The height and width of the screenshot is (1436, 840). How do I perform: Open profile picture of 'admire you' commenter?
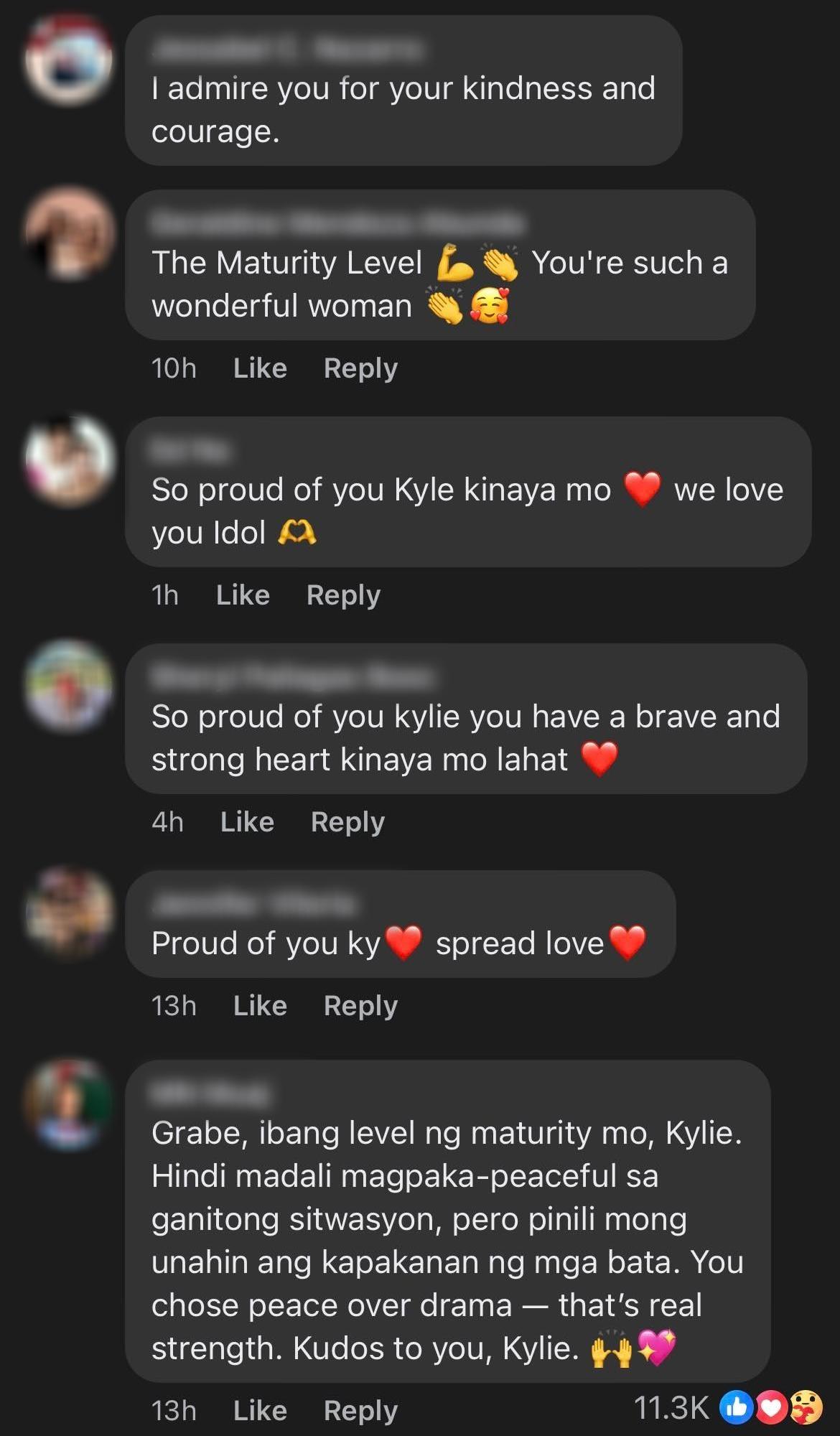coord(69,60)
